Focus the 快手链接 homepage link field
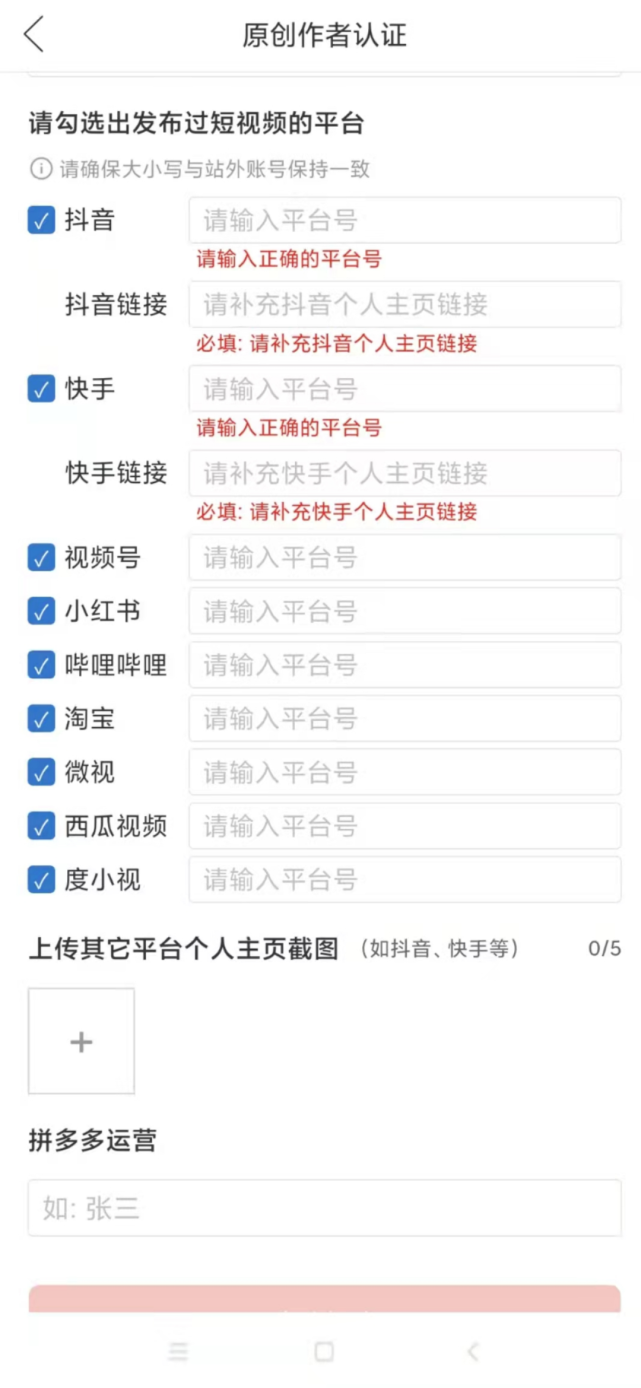The image size is (641, 1388). pyautogui.click(x=404, y=473)
